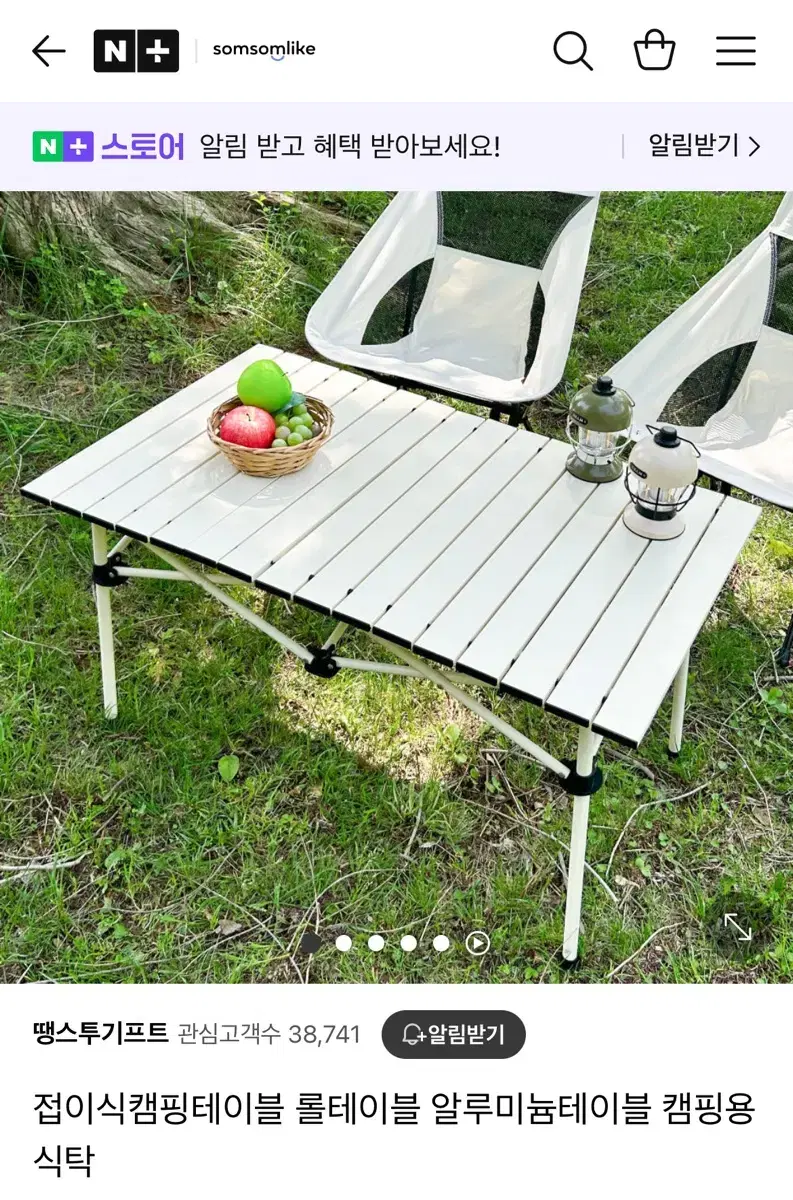Open the 땡스투기프트 store page

[100, 1033]
